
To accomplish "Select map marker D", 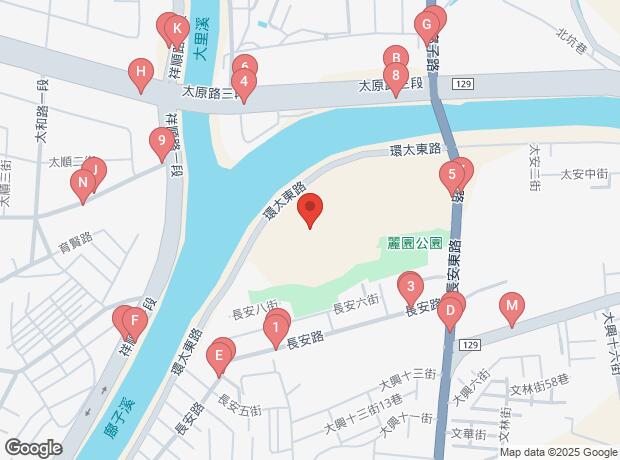I will [x=450, y=312].
